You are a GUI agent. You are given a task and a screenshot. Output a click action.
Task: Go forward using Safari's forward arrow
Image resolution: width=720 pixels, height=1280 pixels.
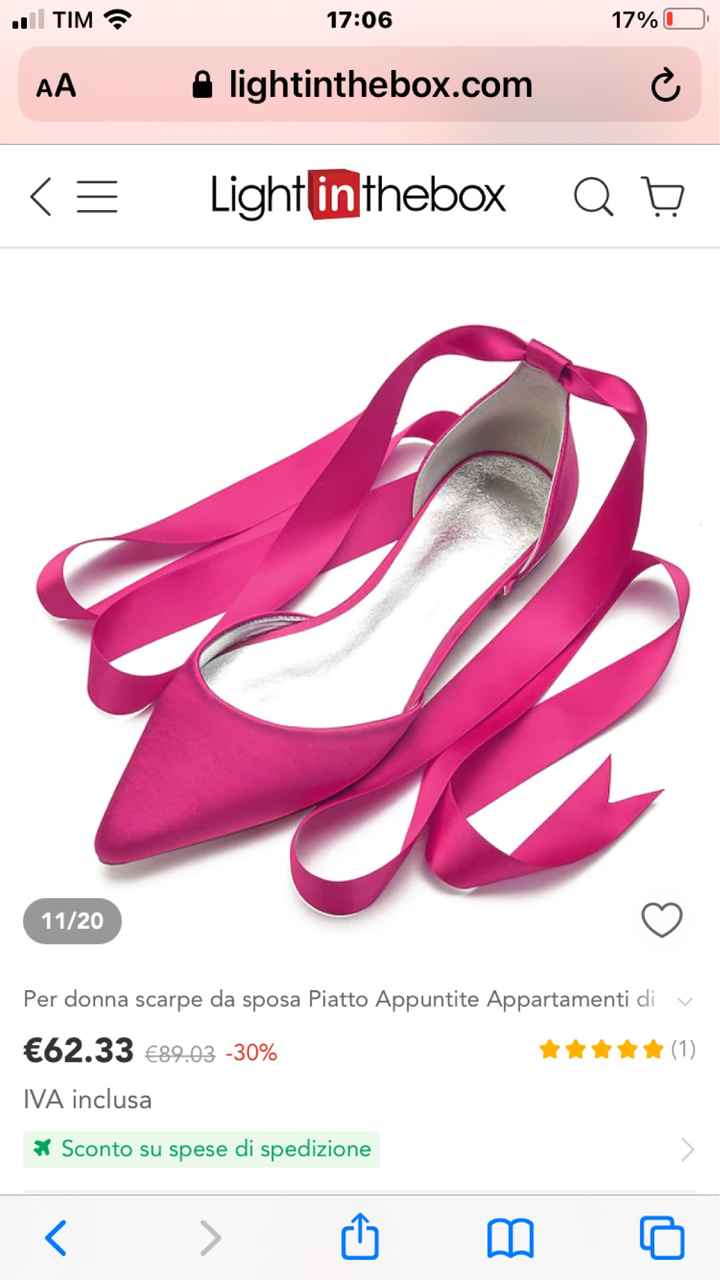[210, 1238]
